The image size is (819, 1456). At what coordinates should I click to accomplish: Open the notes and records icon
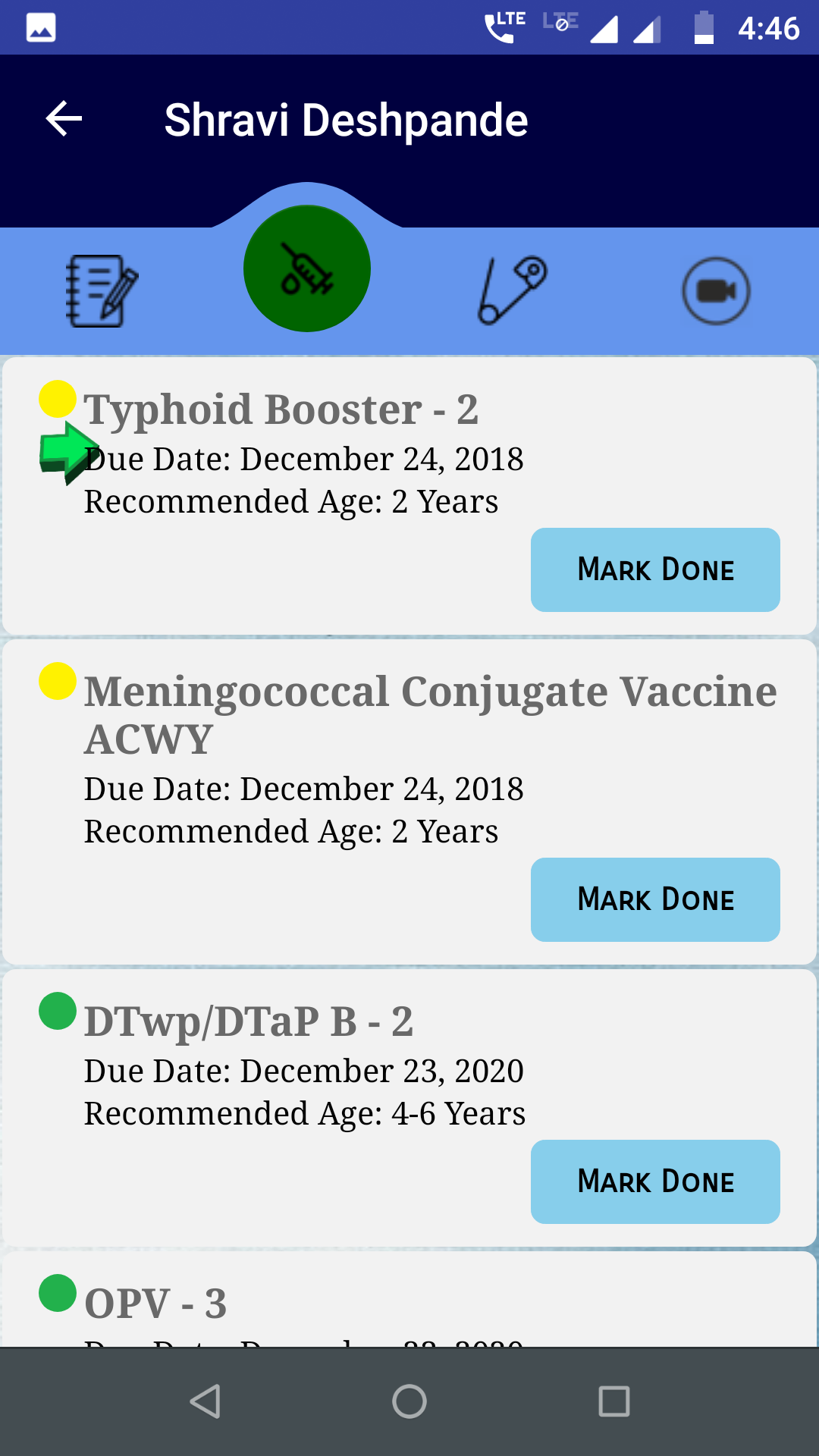[102, 290]
